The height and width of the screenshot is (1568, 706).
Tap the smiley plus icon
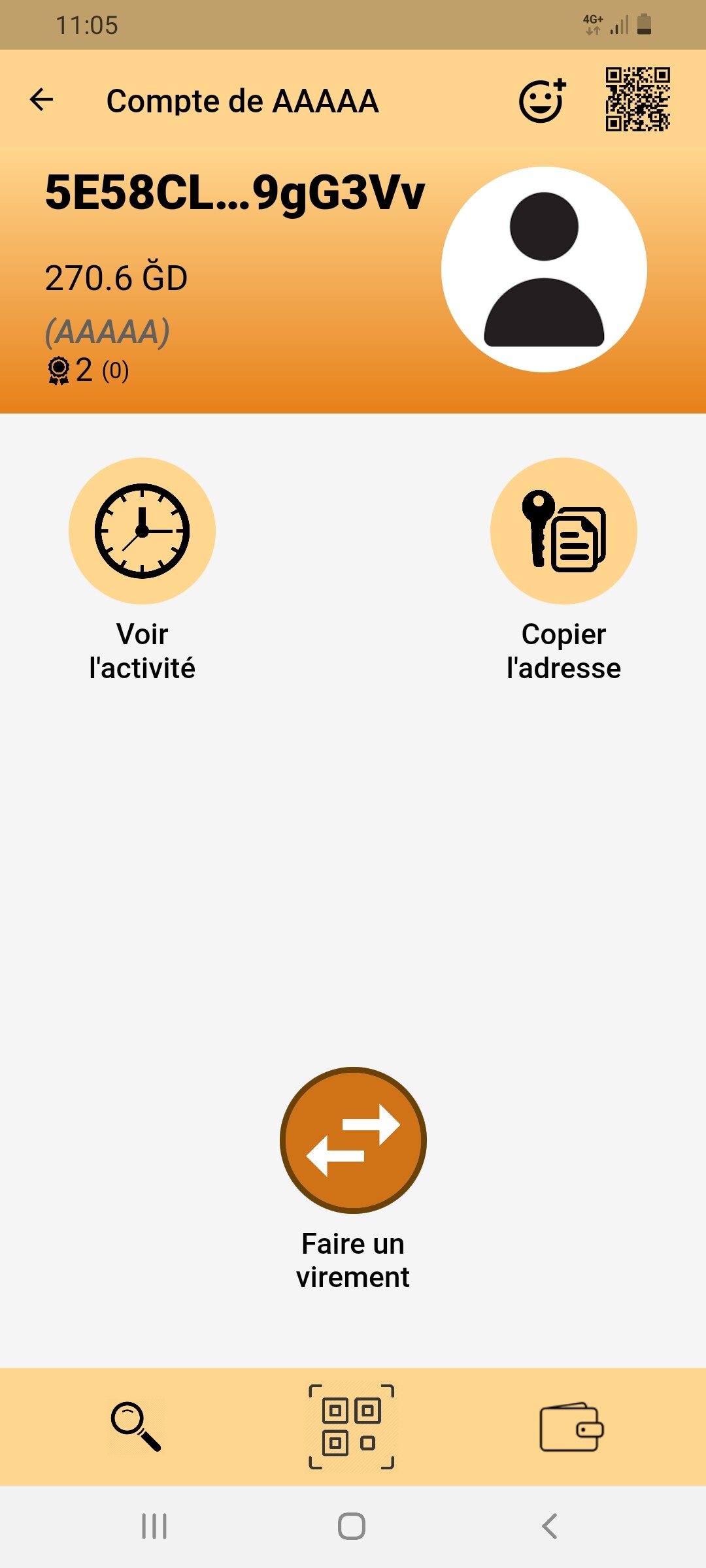(542, 101)
